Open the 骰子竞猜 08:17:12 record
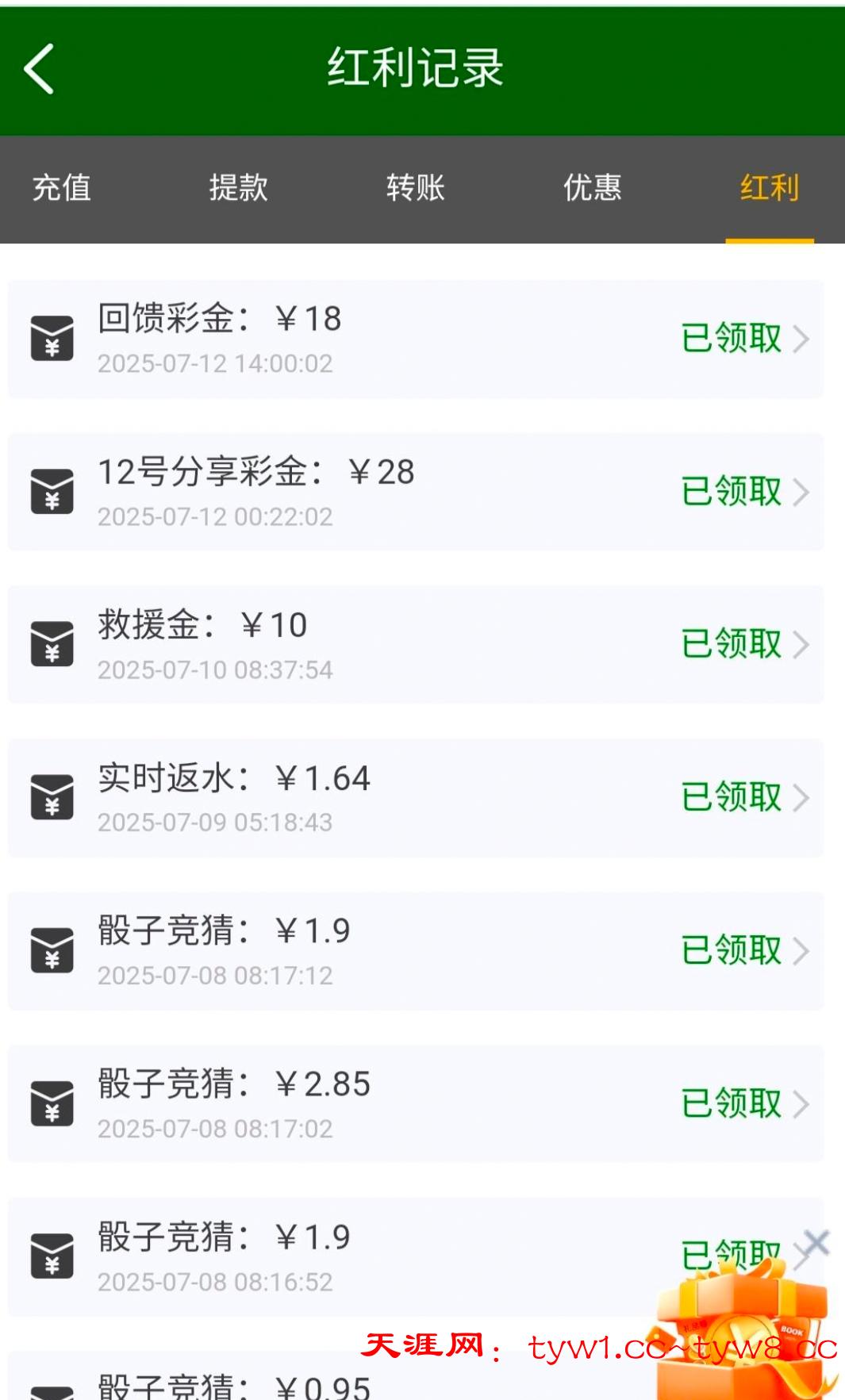The image size is (845, 1400). (x=415, y=951)
